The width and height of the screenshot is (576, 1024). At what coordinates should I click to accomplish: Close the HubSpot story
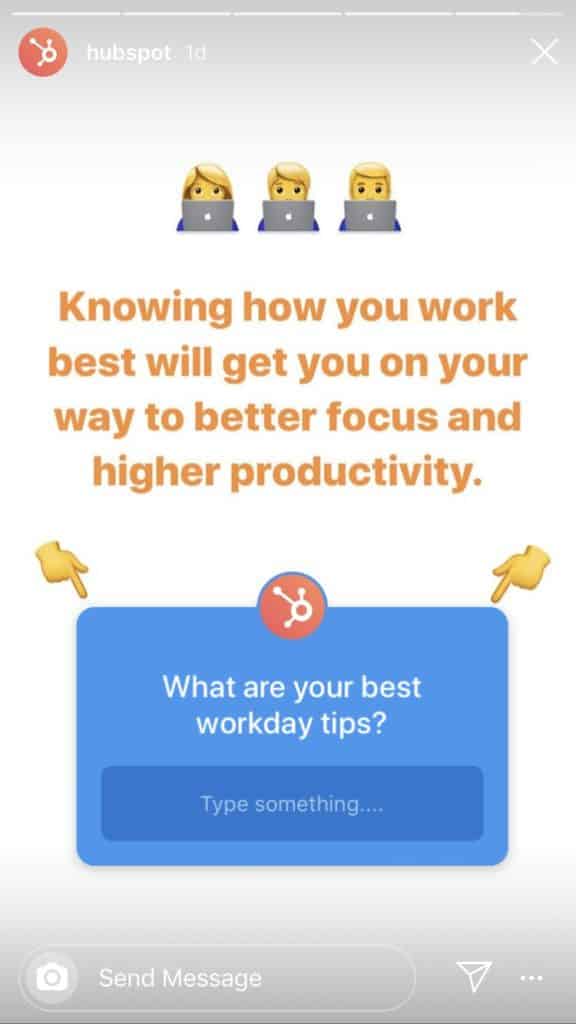point(545,52)
